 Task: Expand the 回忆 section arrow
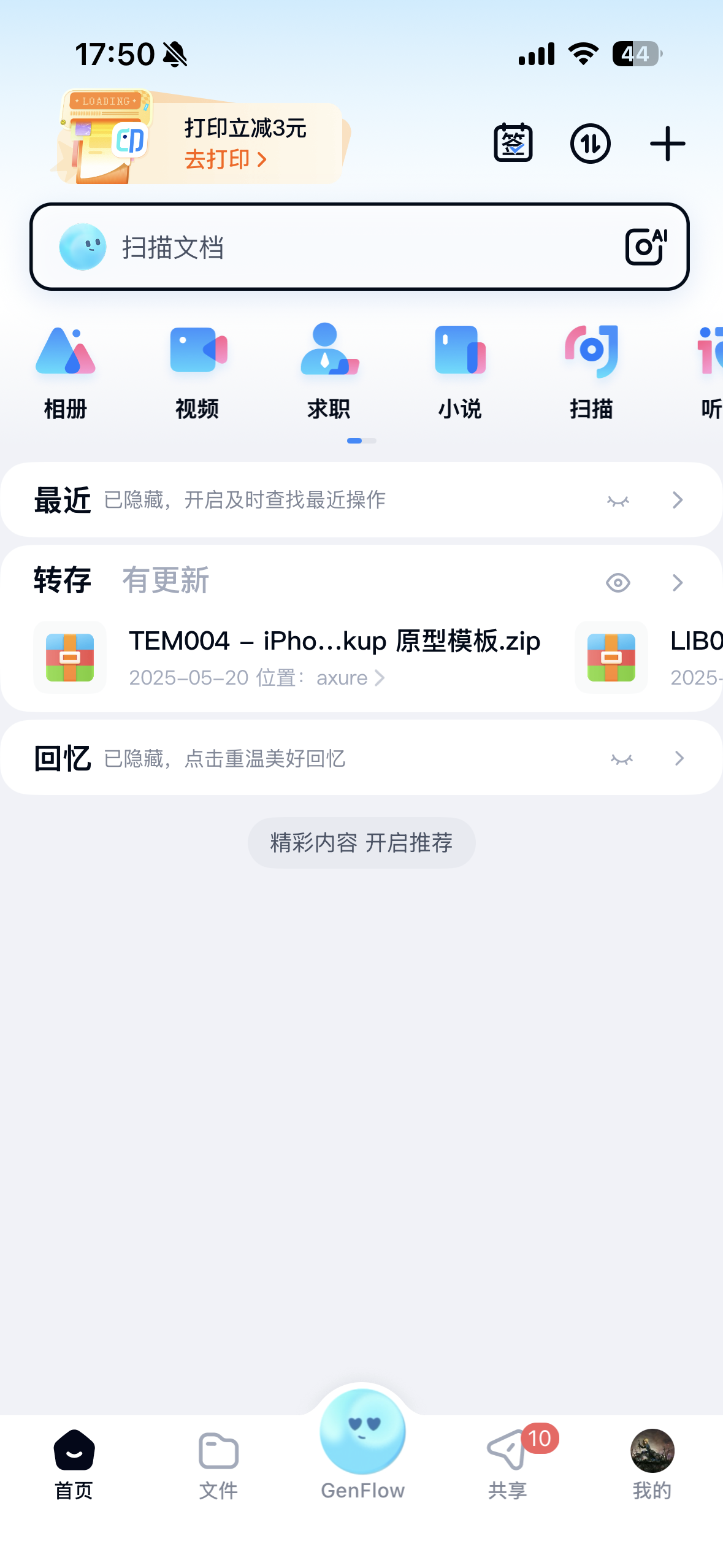tap(678, 758)
